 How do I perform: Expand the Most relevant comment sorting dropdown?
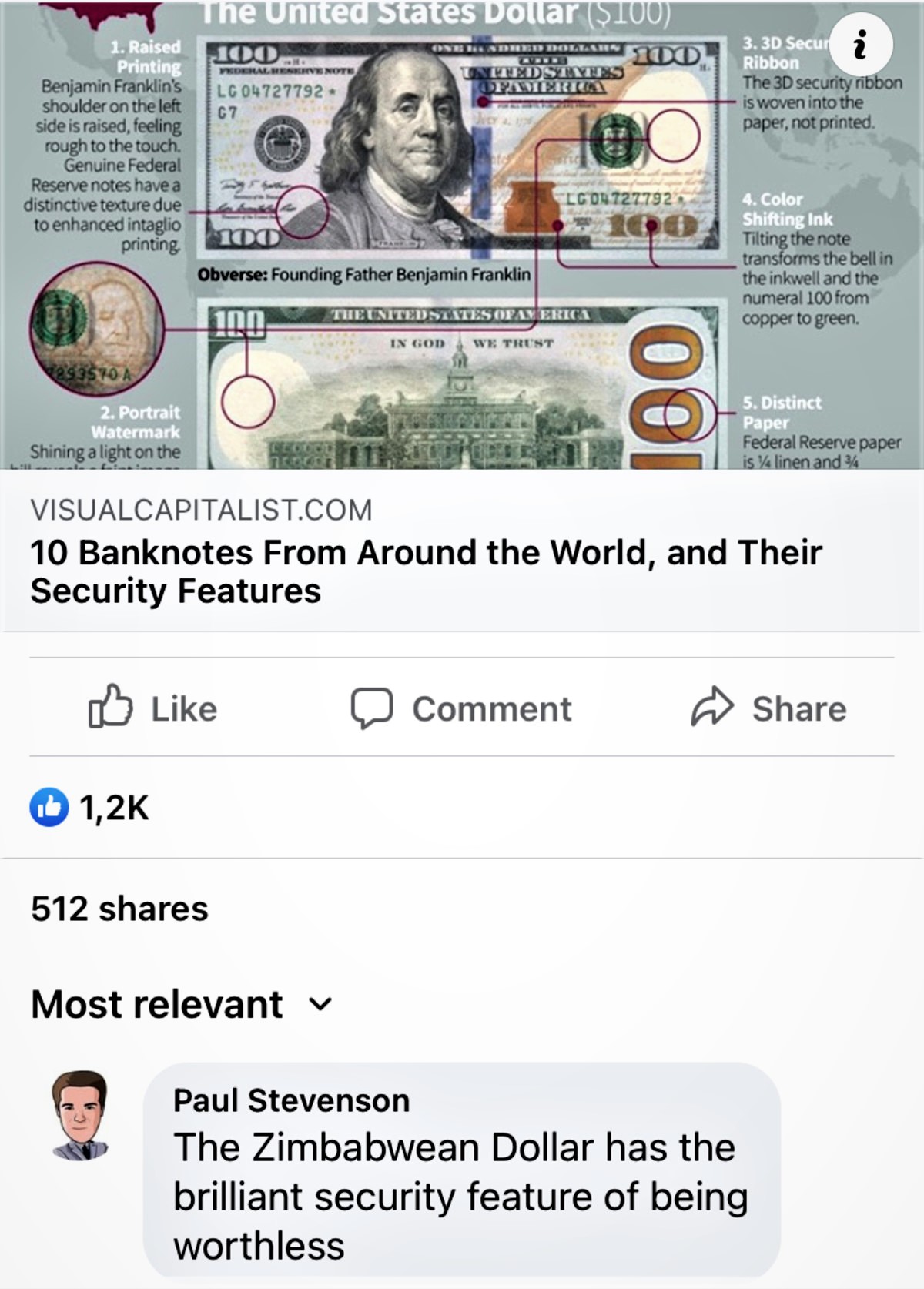[182, 1004]
